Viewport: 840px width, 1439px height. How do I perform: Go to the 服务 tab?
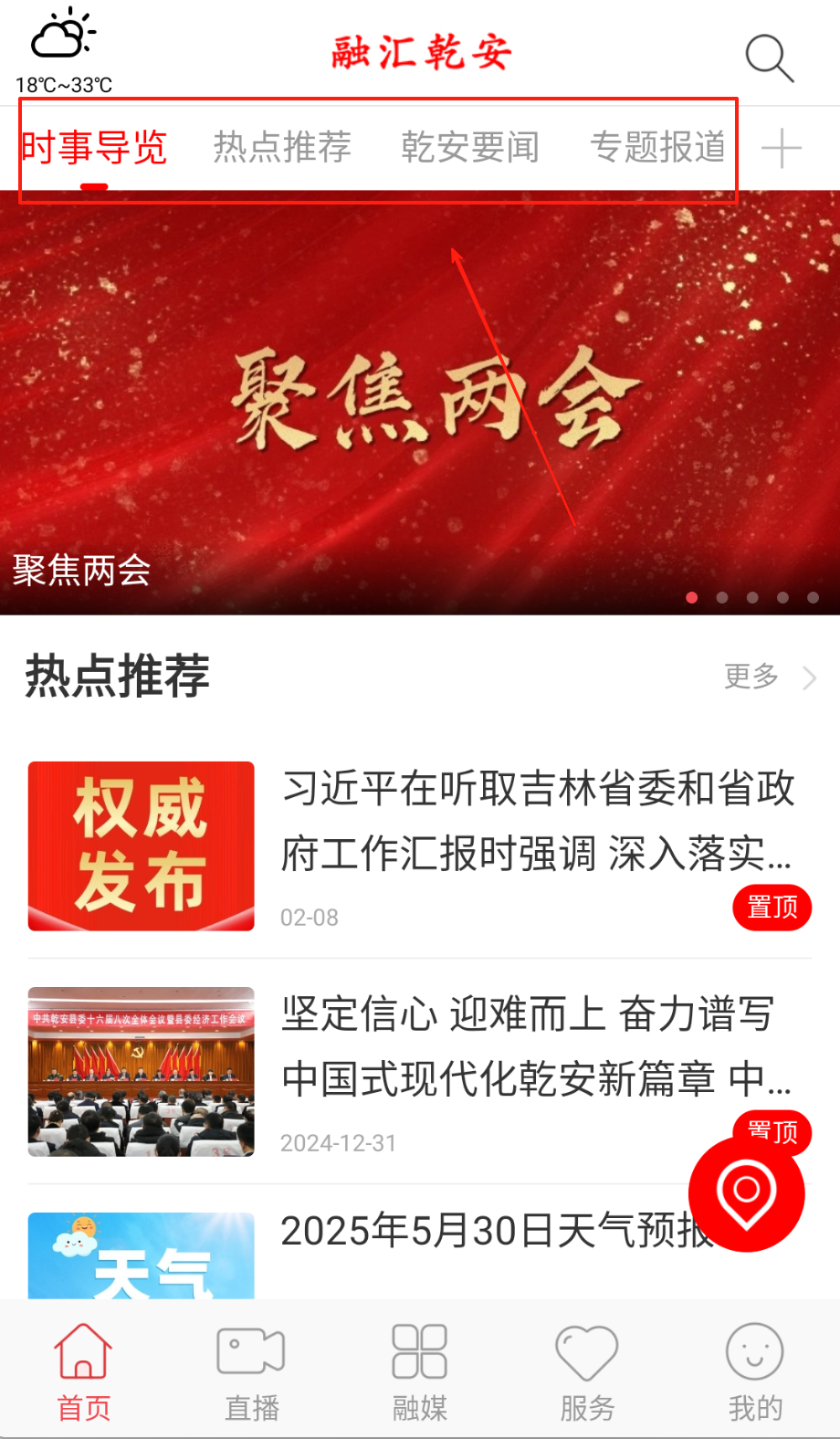click(587, 1371)
